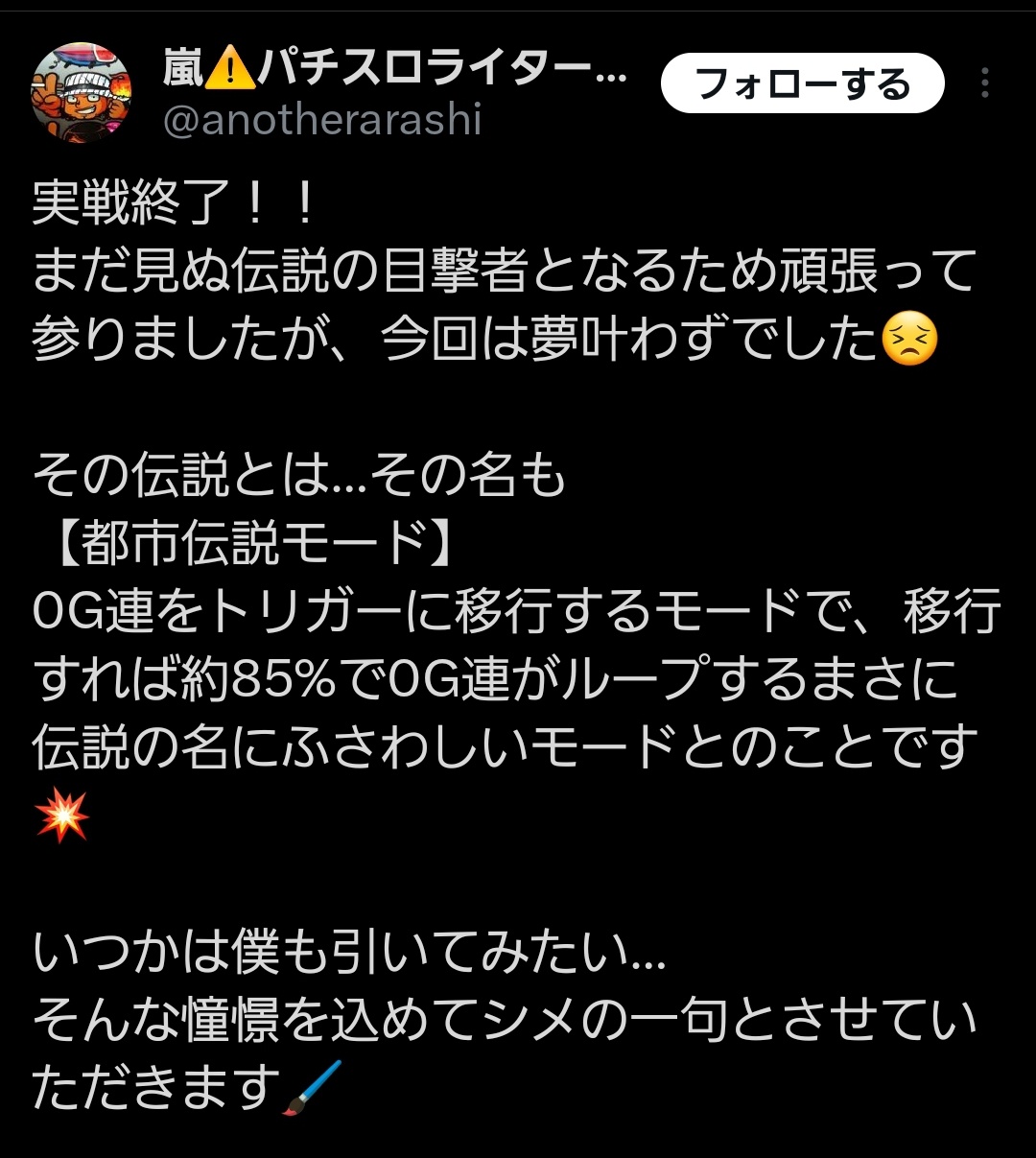
Task: Tap the フォローする follow button
Action: [x=802, y=83]
